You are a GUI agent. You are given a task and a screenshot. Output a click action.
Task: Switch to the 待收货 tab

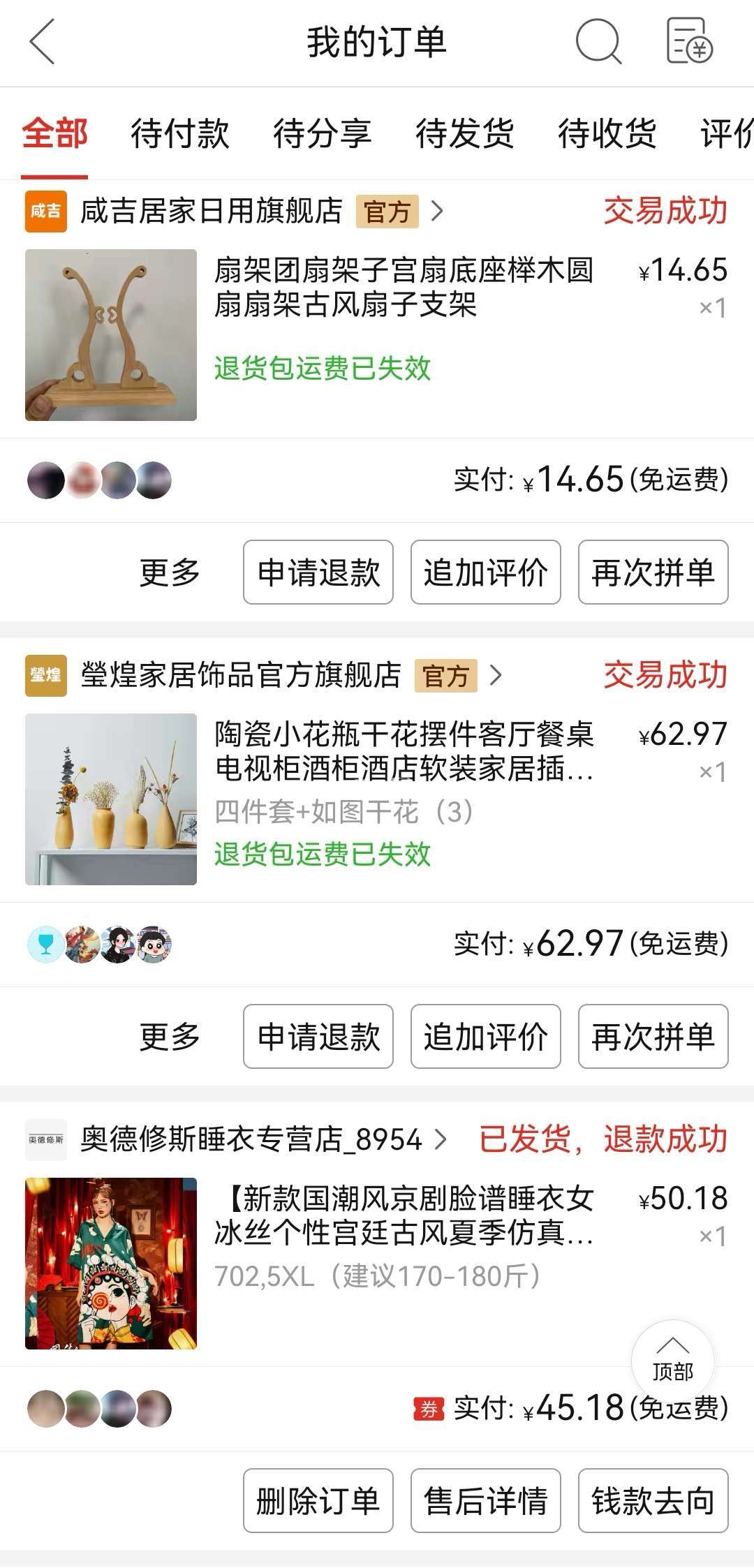(607, 133)
